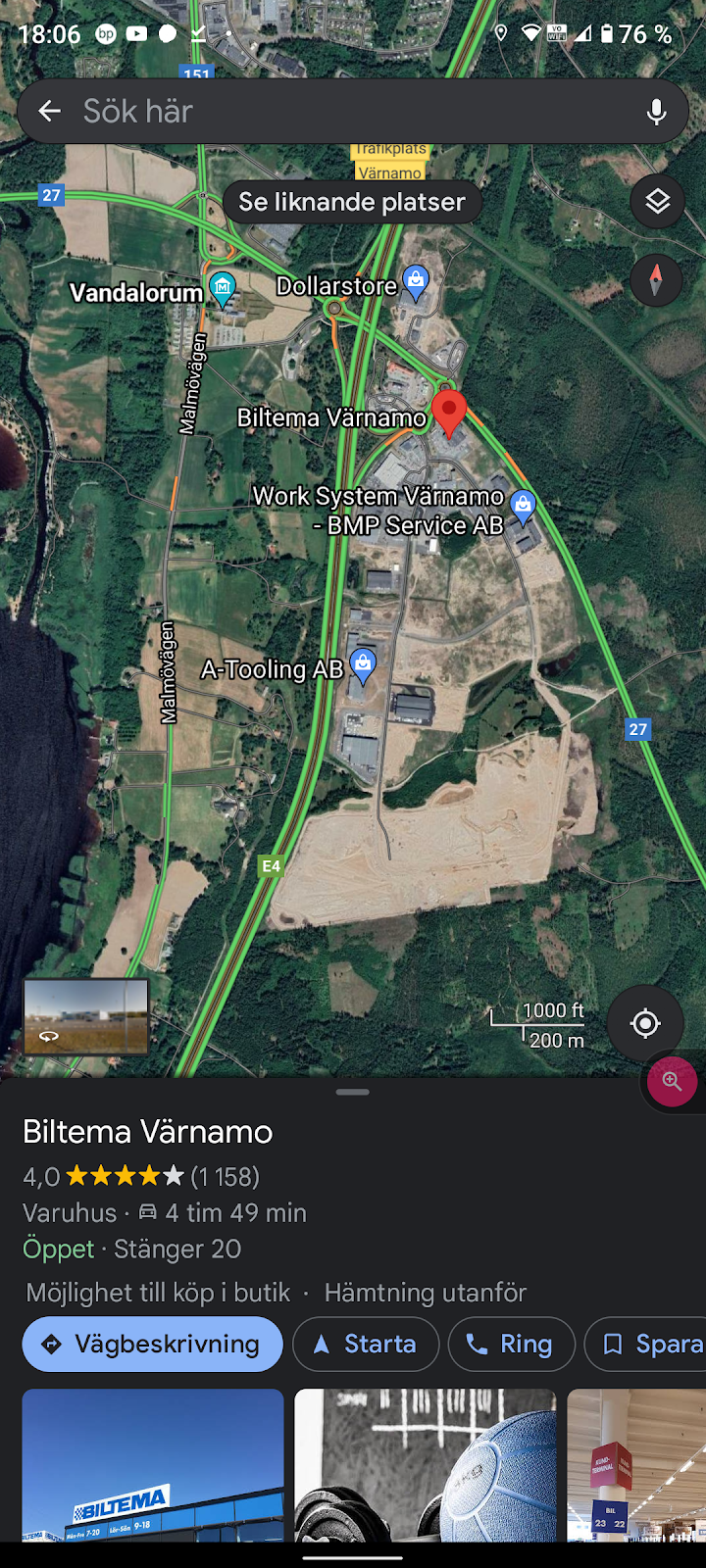Open the Biltema storefront photo
This screenshot has height=1568, width=706.
153,1464
